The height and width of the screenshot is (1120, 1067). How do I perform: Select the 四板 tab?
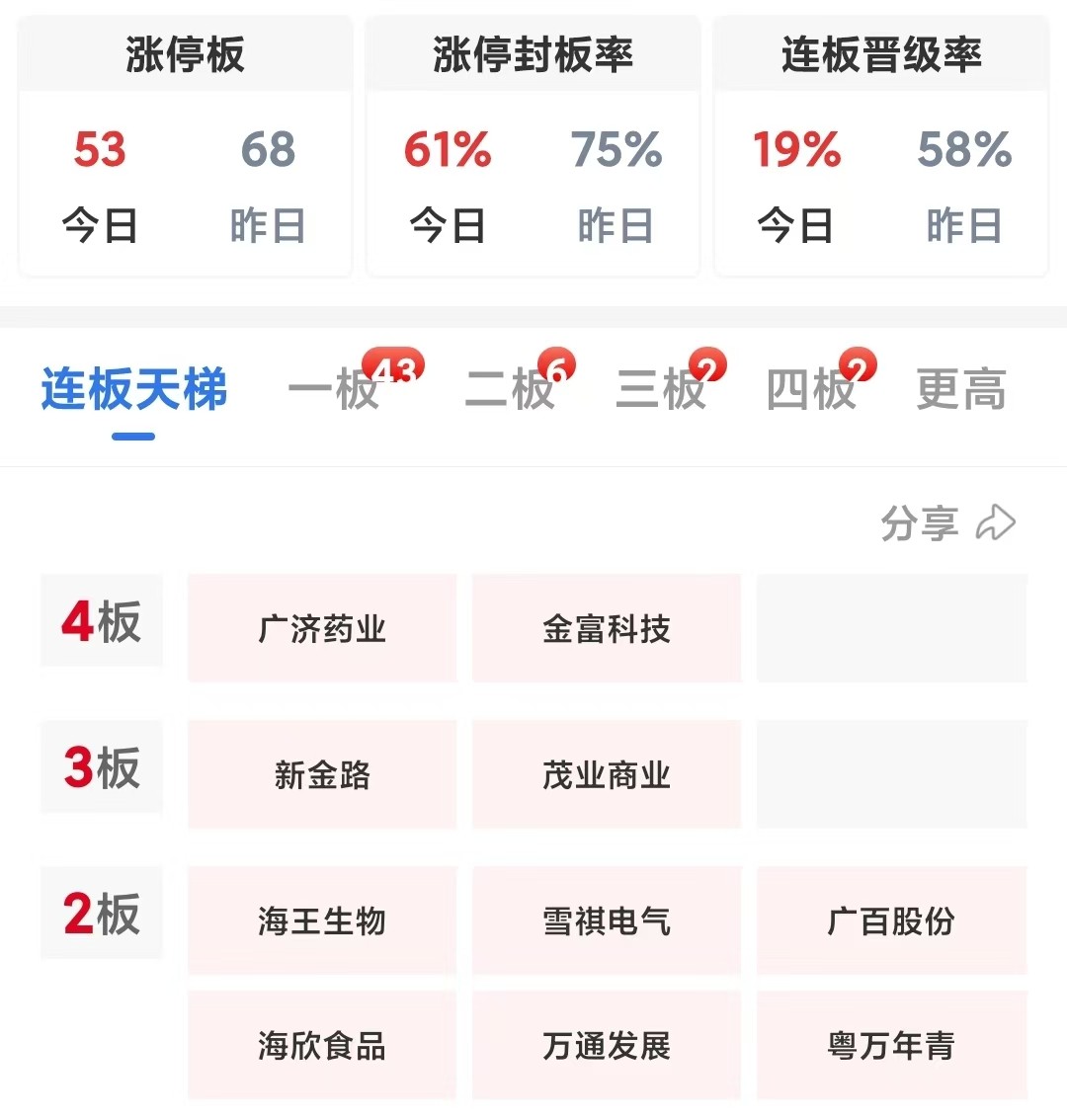[x=811, y=389]
